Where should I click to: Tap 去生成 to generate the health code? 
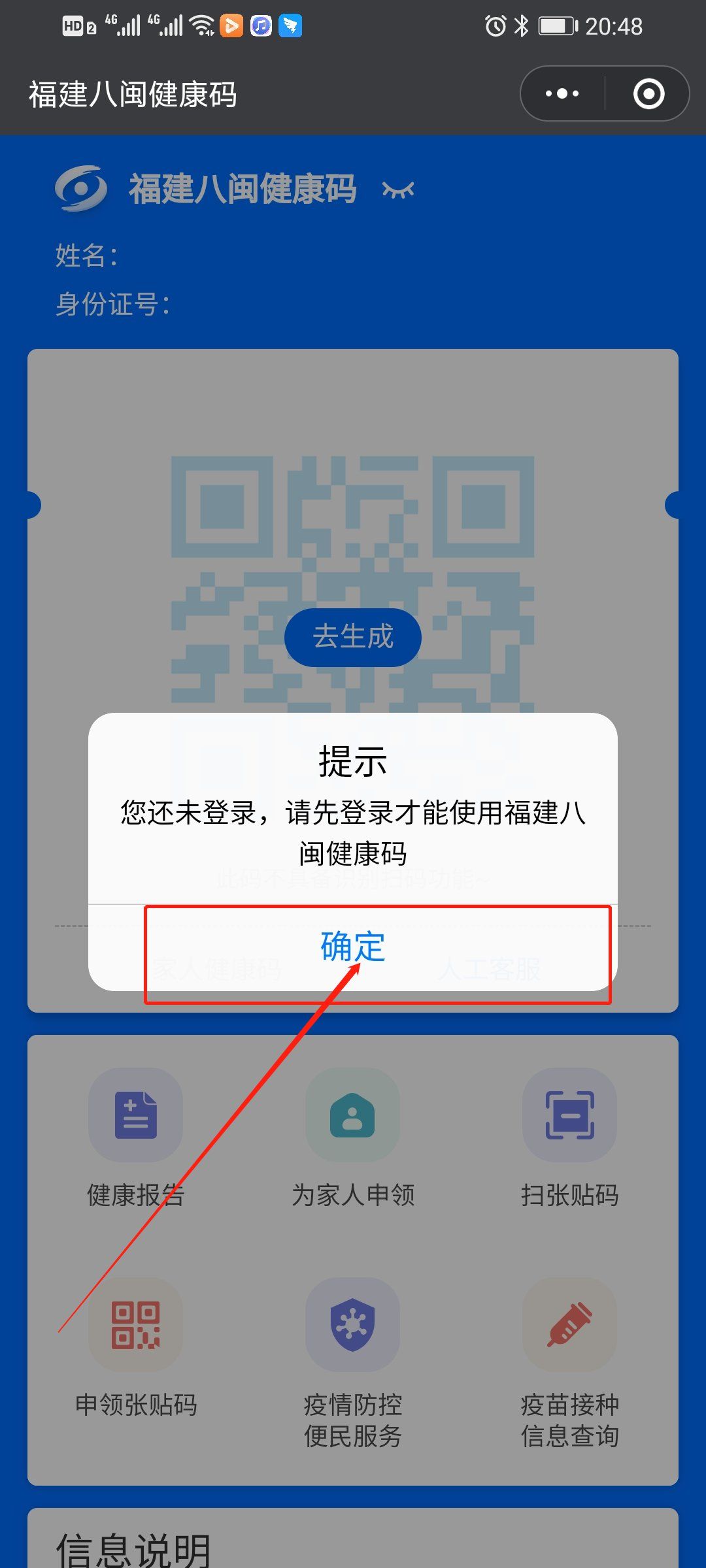coord(352,638)
